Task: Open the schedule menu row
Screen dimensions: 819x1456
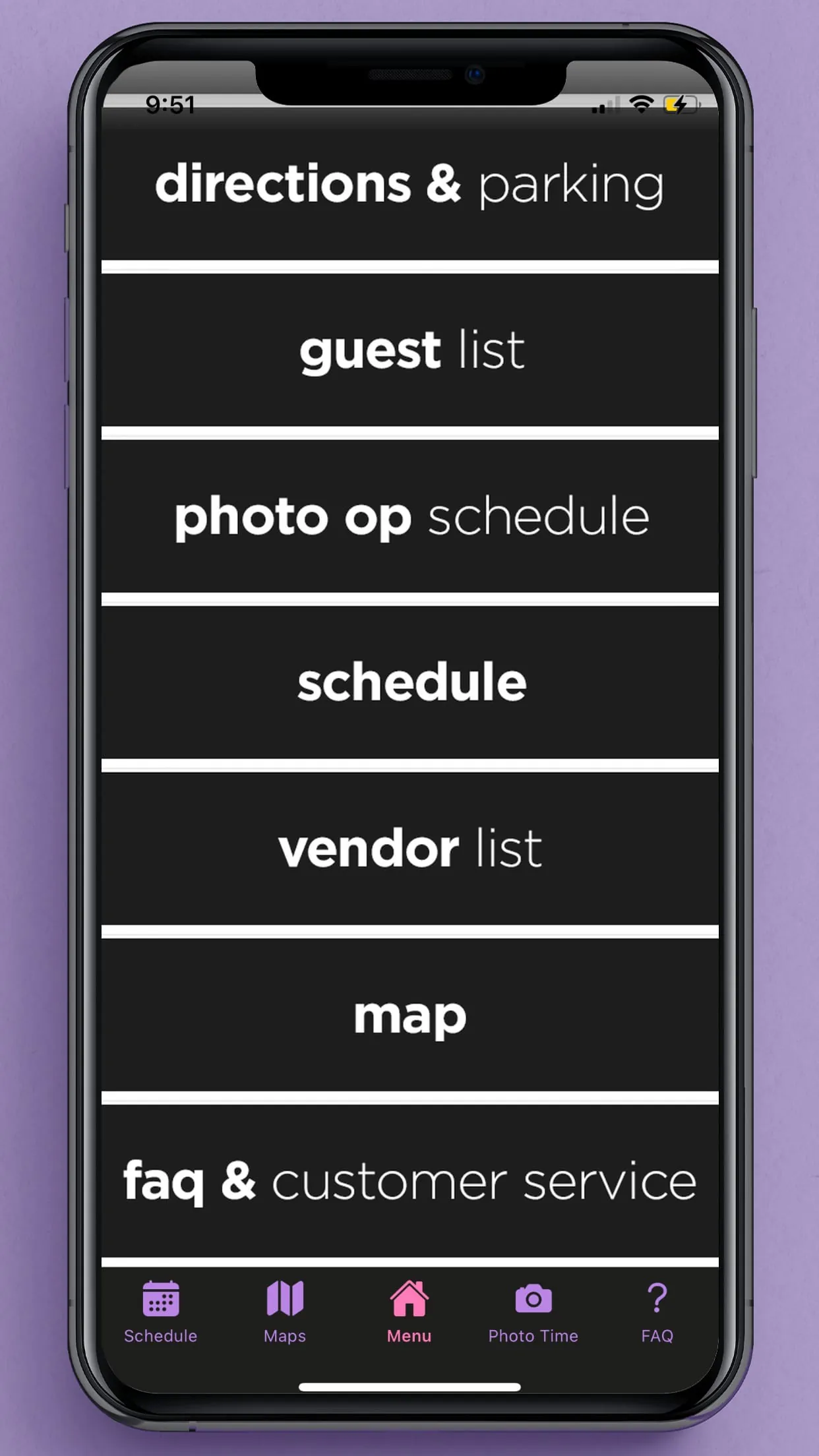Action: pyautogui.click(x=409, y=682)
